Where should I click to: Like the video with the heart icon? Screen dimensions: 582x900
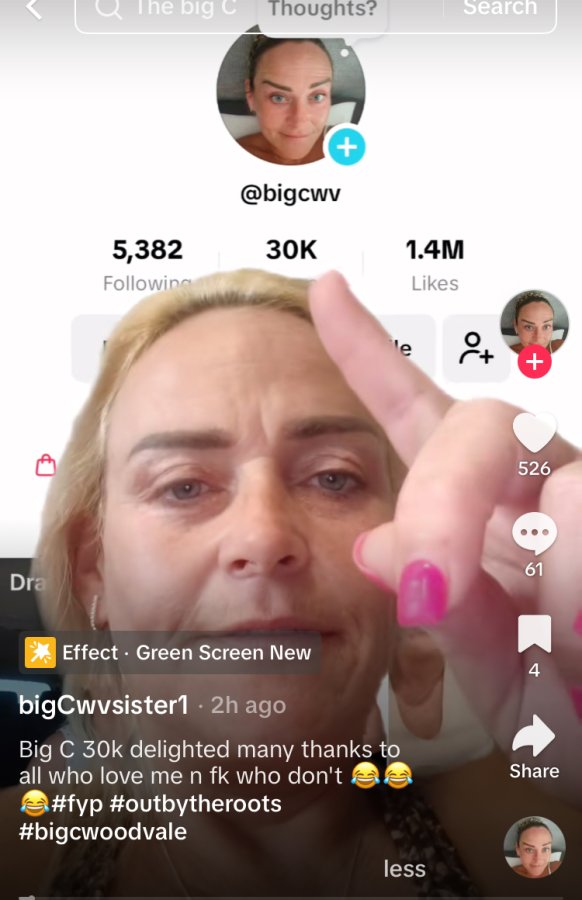[534, 432]
